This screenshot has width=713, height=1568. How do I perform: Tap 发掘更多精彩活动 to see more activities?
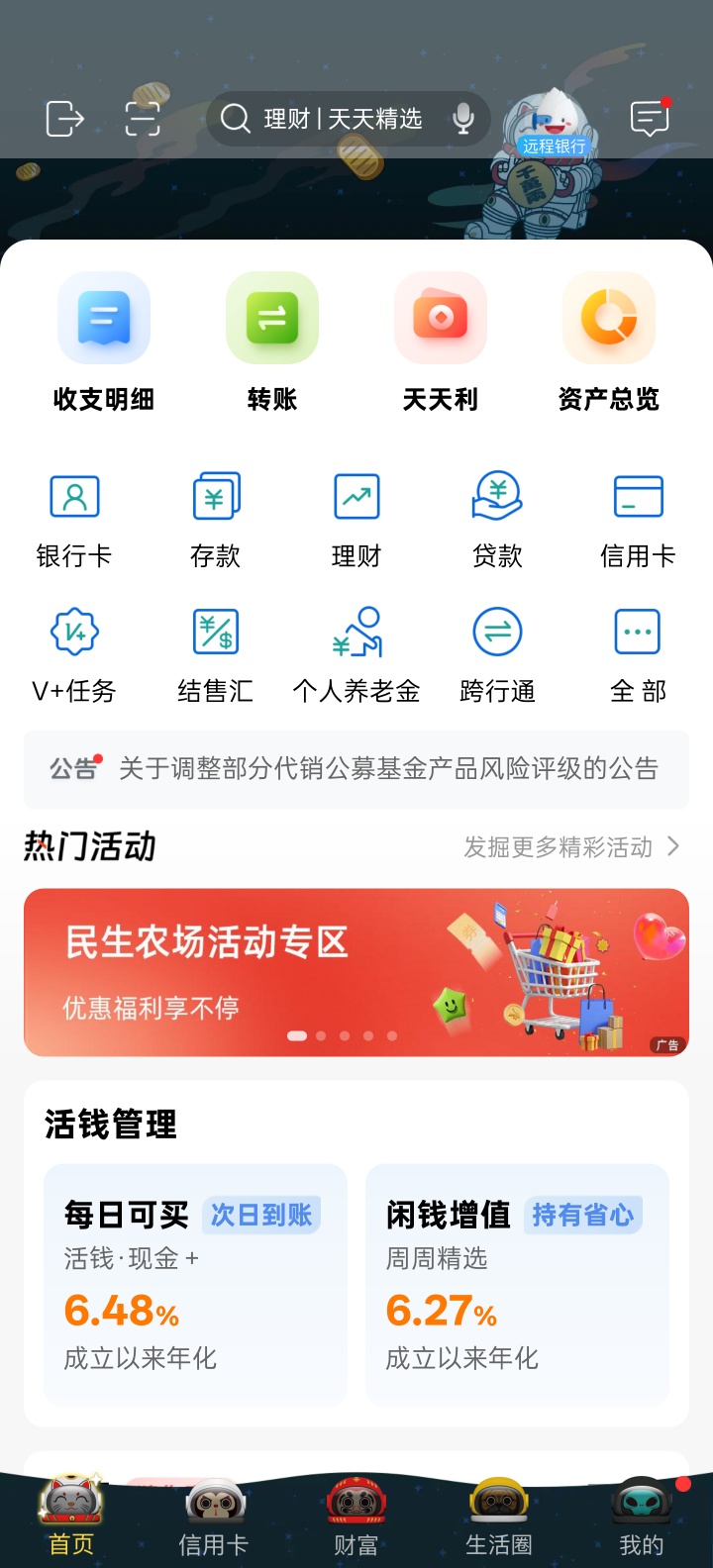pyautogui.click(x=571, y=847)
